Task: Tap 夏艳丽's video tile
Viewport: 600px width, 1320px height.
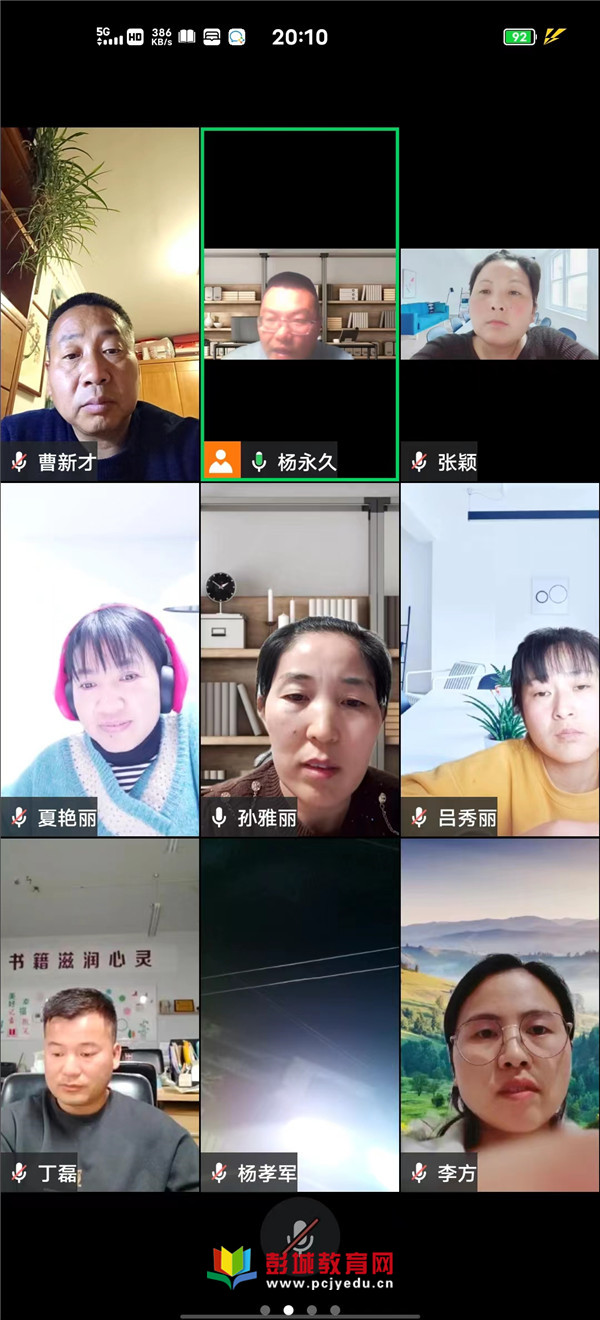Action: [x=99, y=660]
